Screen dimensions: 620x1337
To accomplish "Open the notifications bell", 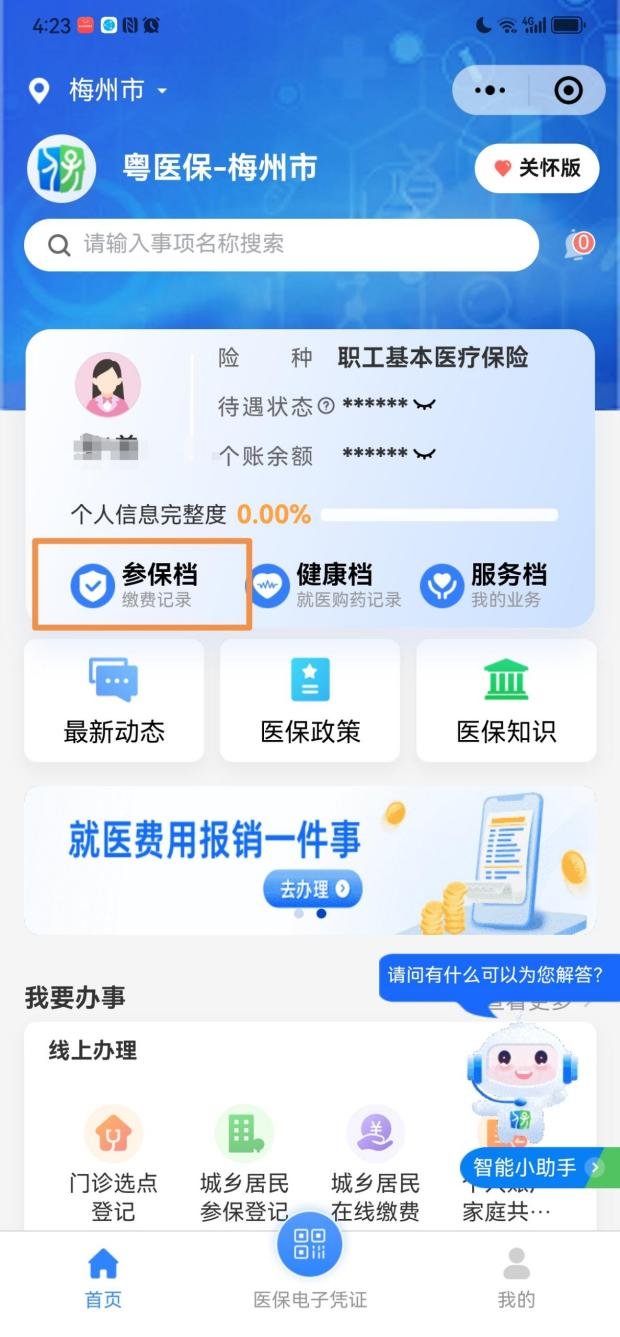I will coord(578,244).
